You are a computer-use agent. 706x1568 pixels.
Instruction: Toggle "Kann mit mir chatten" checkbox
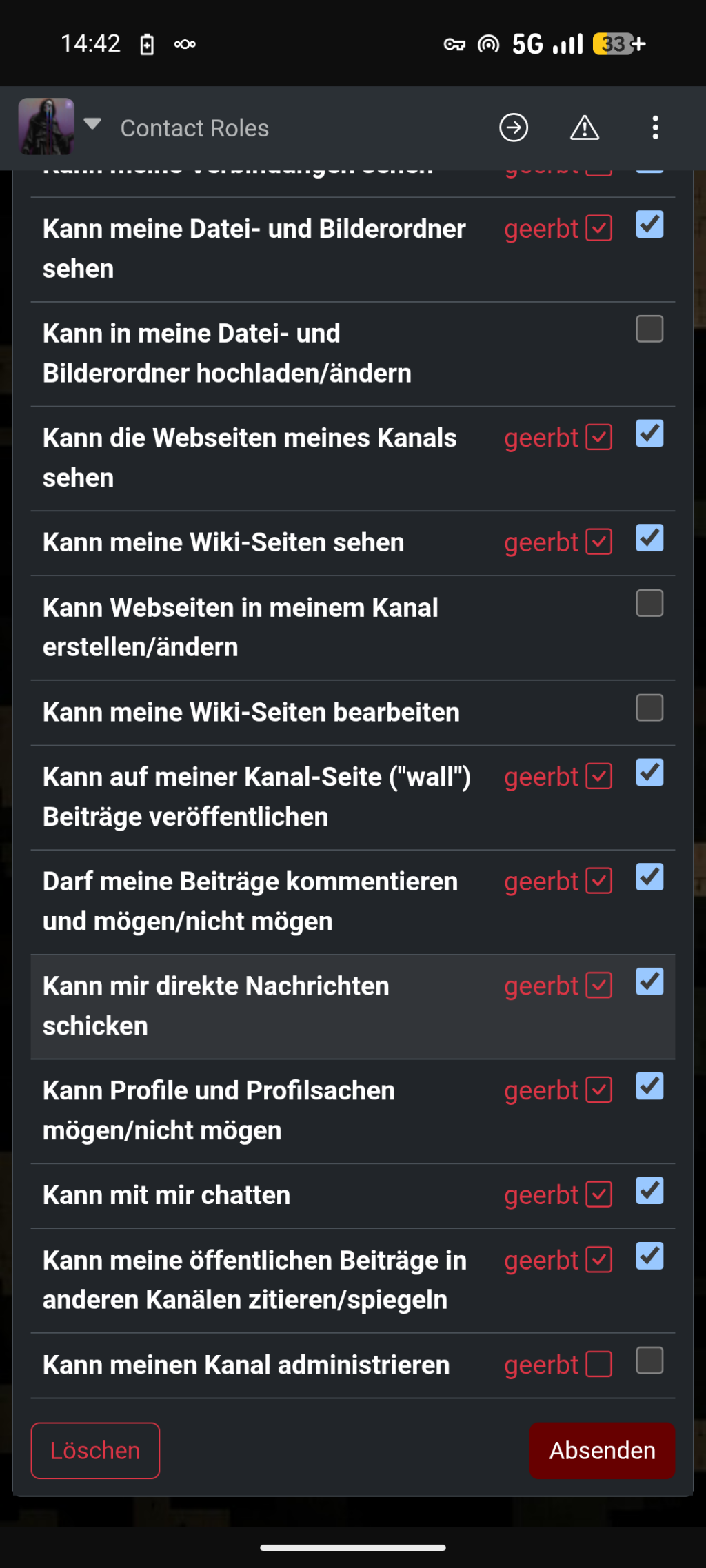(649, 1191)
